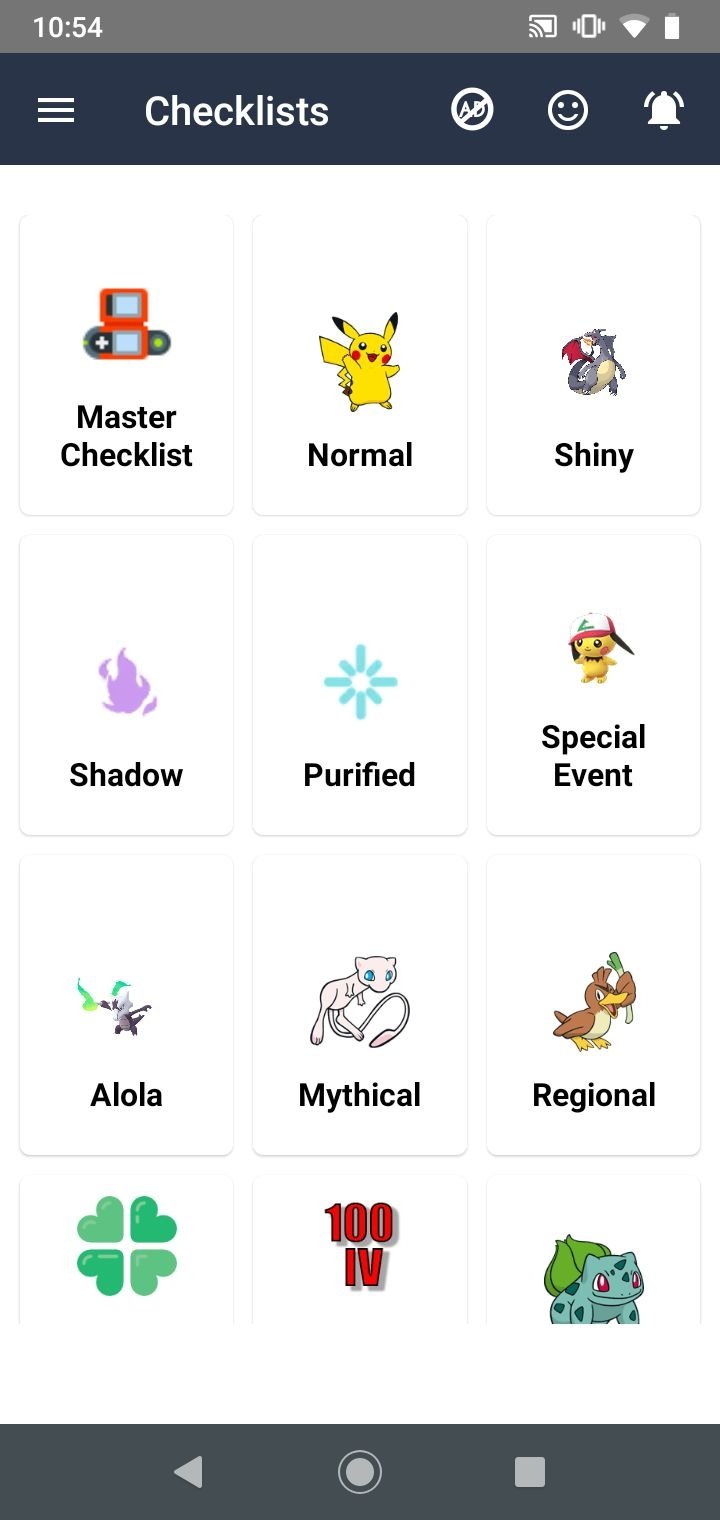Go to the home screen
The height and width of the screenshot is (1520, 720).
[x=360, y=1471]
